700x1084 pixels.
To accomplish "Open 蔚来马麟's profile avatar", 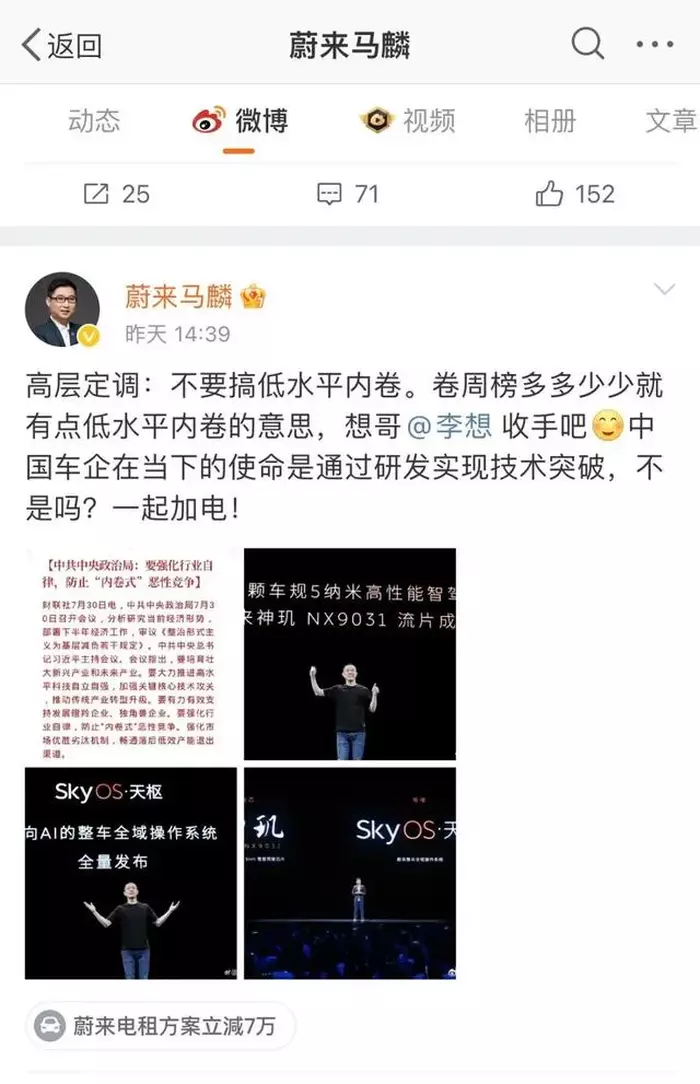I will (62, 309).
